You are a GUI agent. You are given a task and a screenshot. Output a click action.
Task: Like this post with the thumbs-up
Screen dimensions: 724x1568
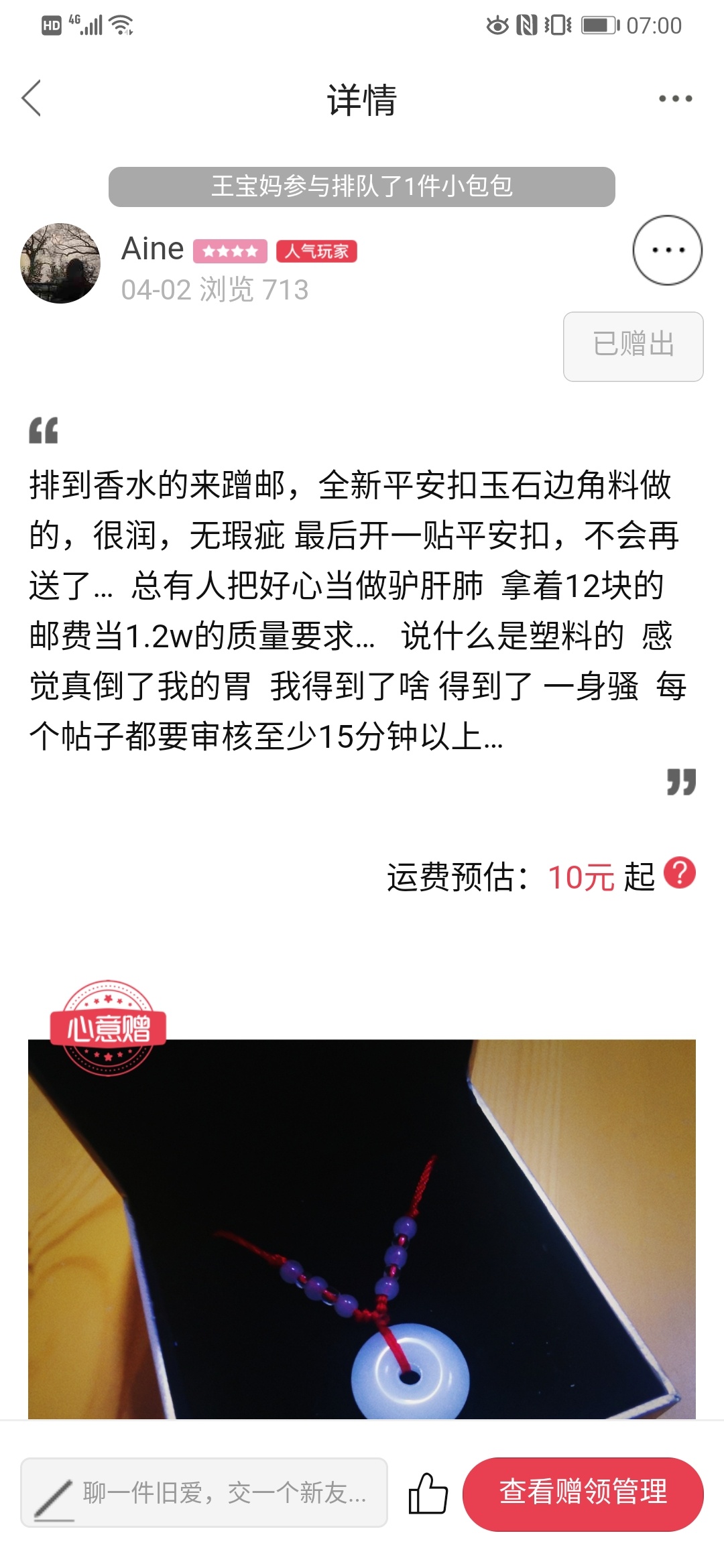click(x=428, y=1492)
